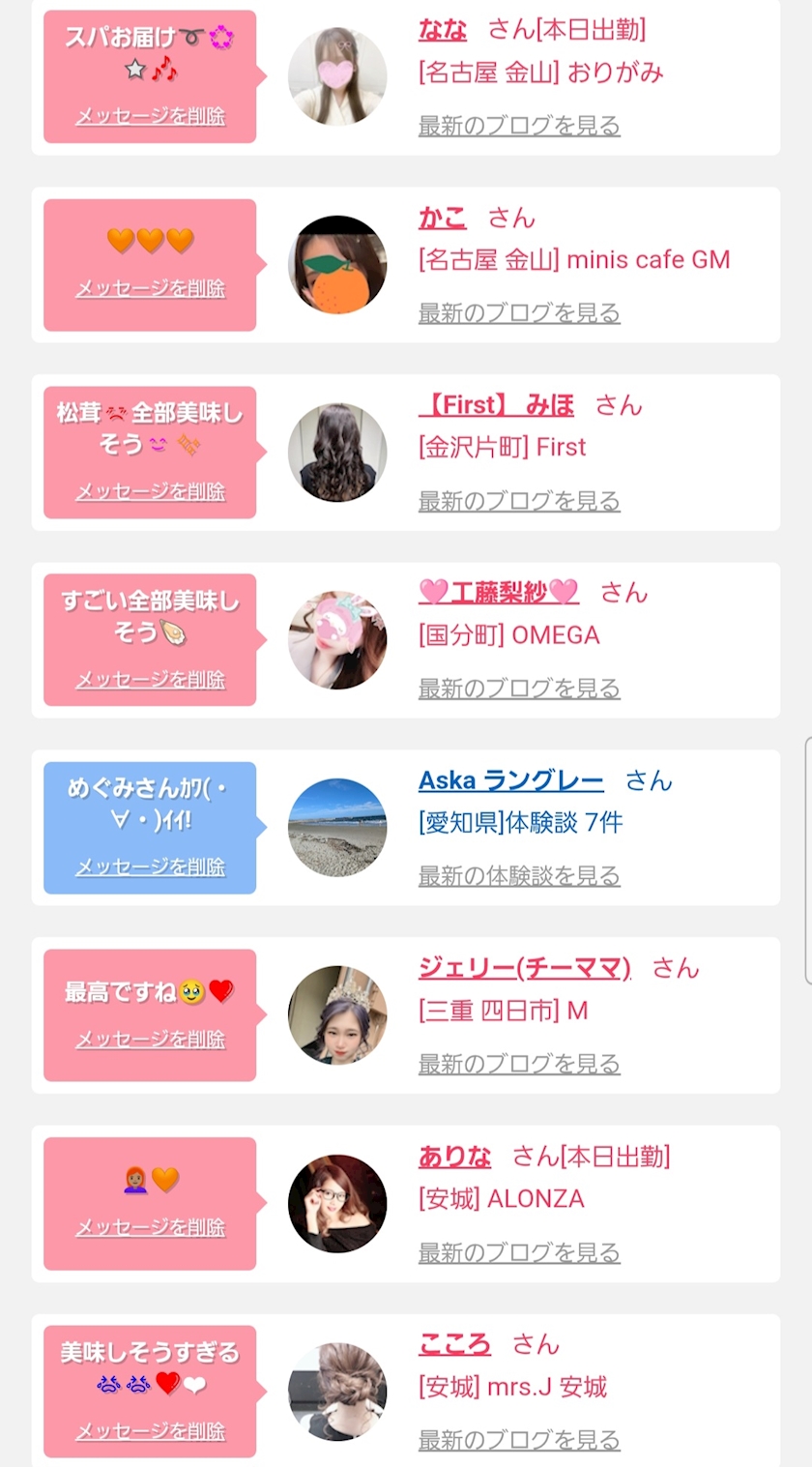812x1467 pixels.
Task: Open Aska ラングレー's profile link
Action: click(x=510, y=780)
